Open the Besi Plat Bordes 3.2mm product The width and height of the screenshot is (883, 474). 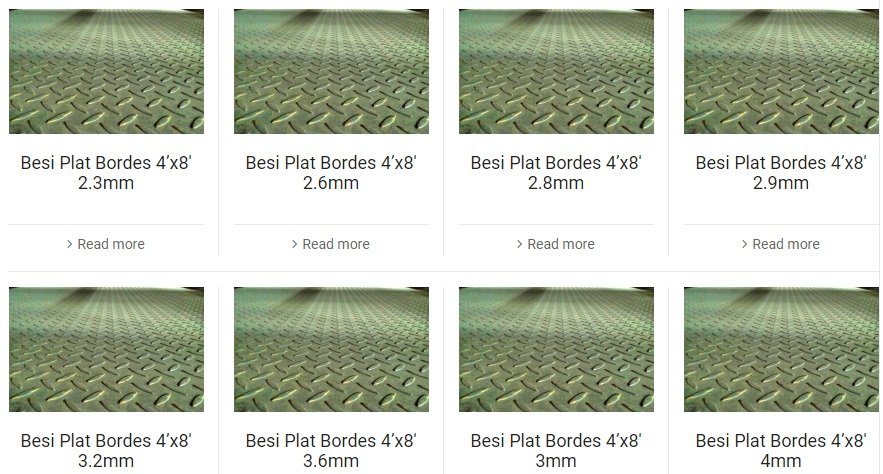click(x=106, y=449)
